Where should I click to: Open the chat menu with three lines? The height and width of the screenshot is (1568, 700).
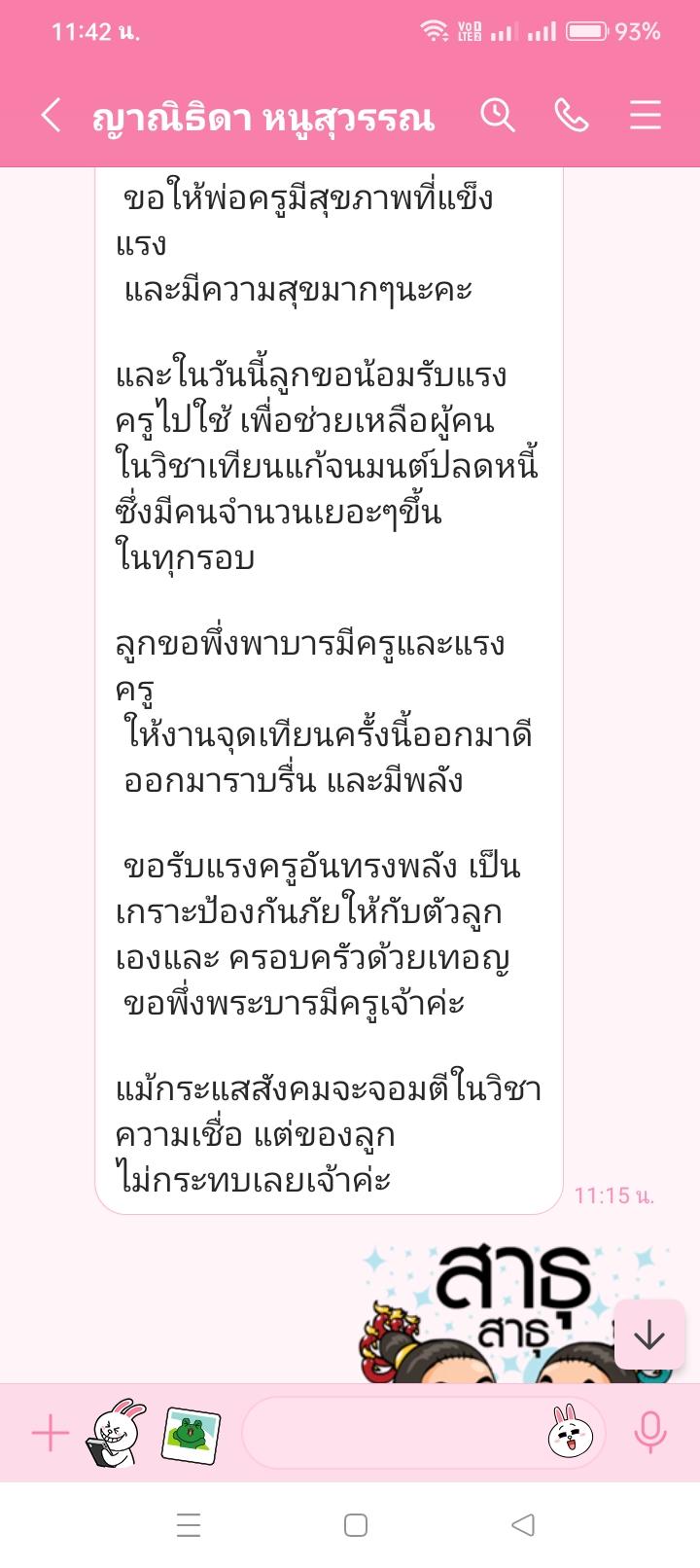coord(646,116)
